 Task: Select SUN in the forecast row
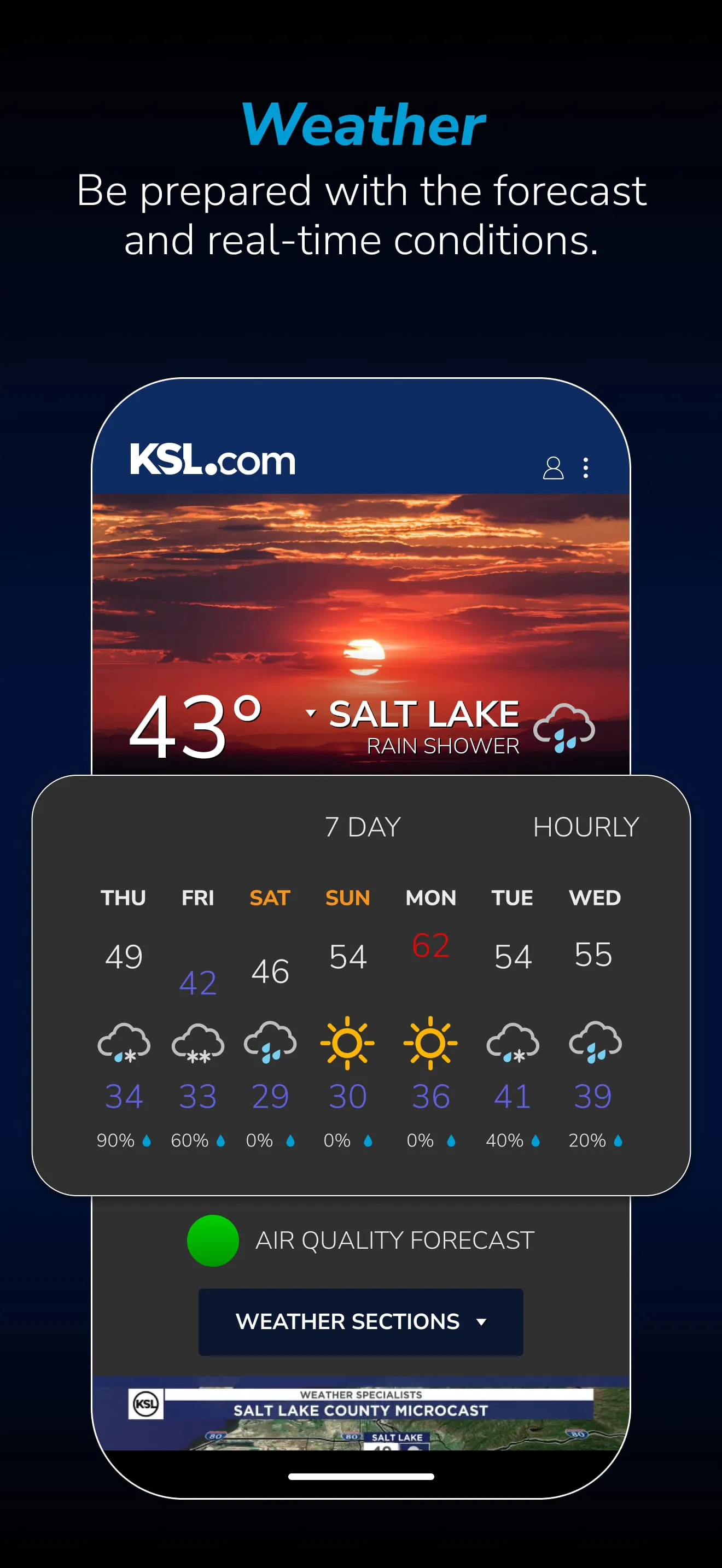(346, 898)
